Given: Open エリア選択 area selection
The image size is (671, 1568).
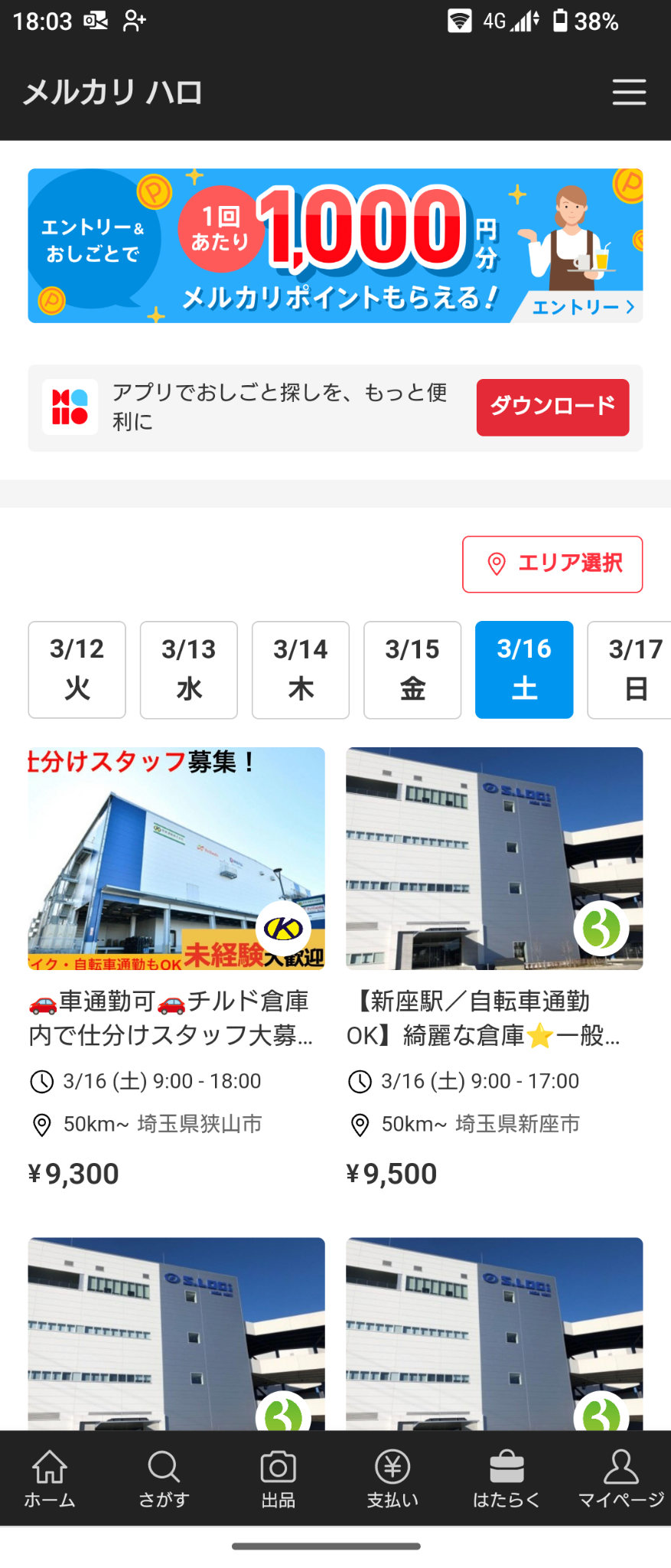Looking at the screenshot, I should [x=552, y=564].
